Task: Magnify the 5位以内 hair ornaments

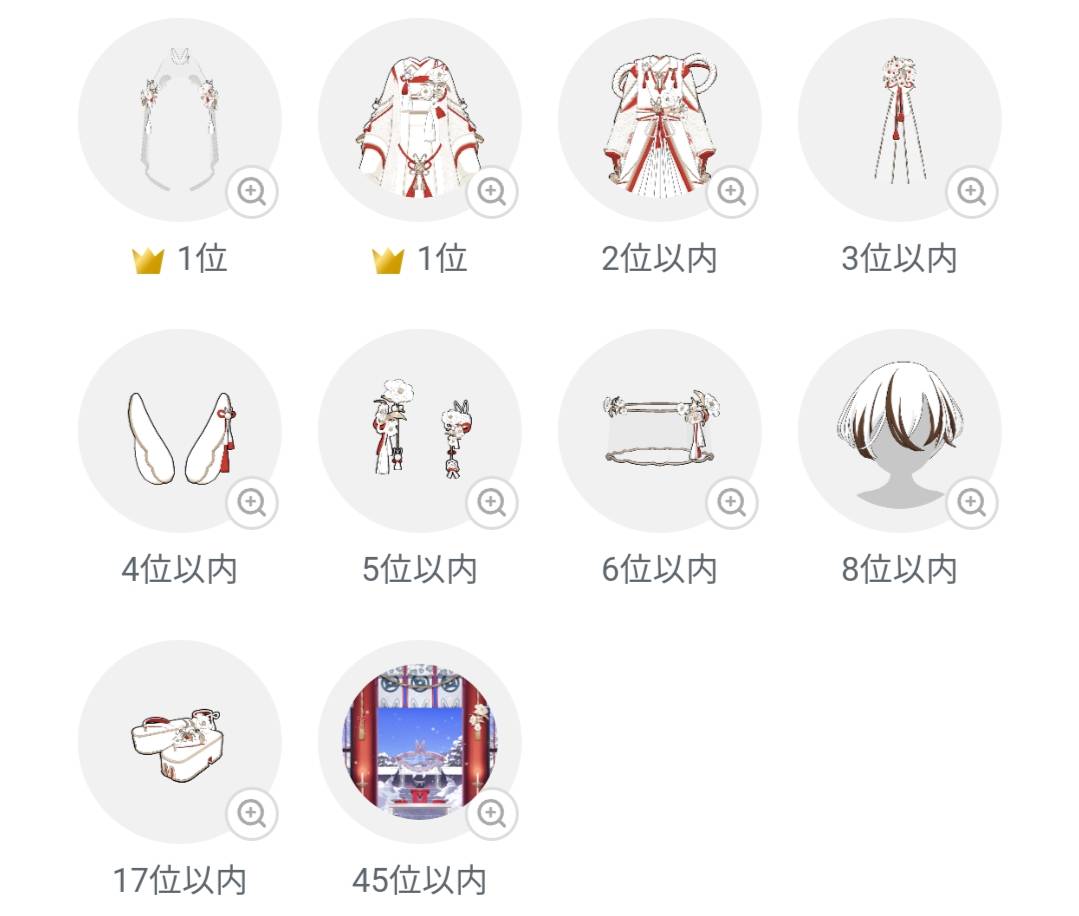Action: pyautogui.click(x=492, y=502)
